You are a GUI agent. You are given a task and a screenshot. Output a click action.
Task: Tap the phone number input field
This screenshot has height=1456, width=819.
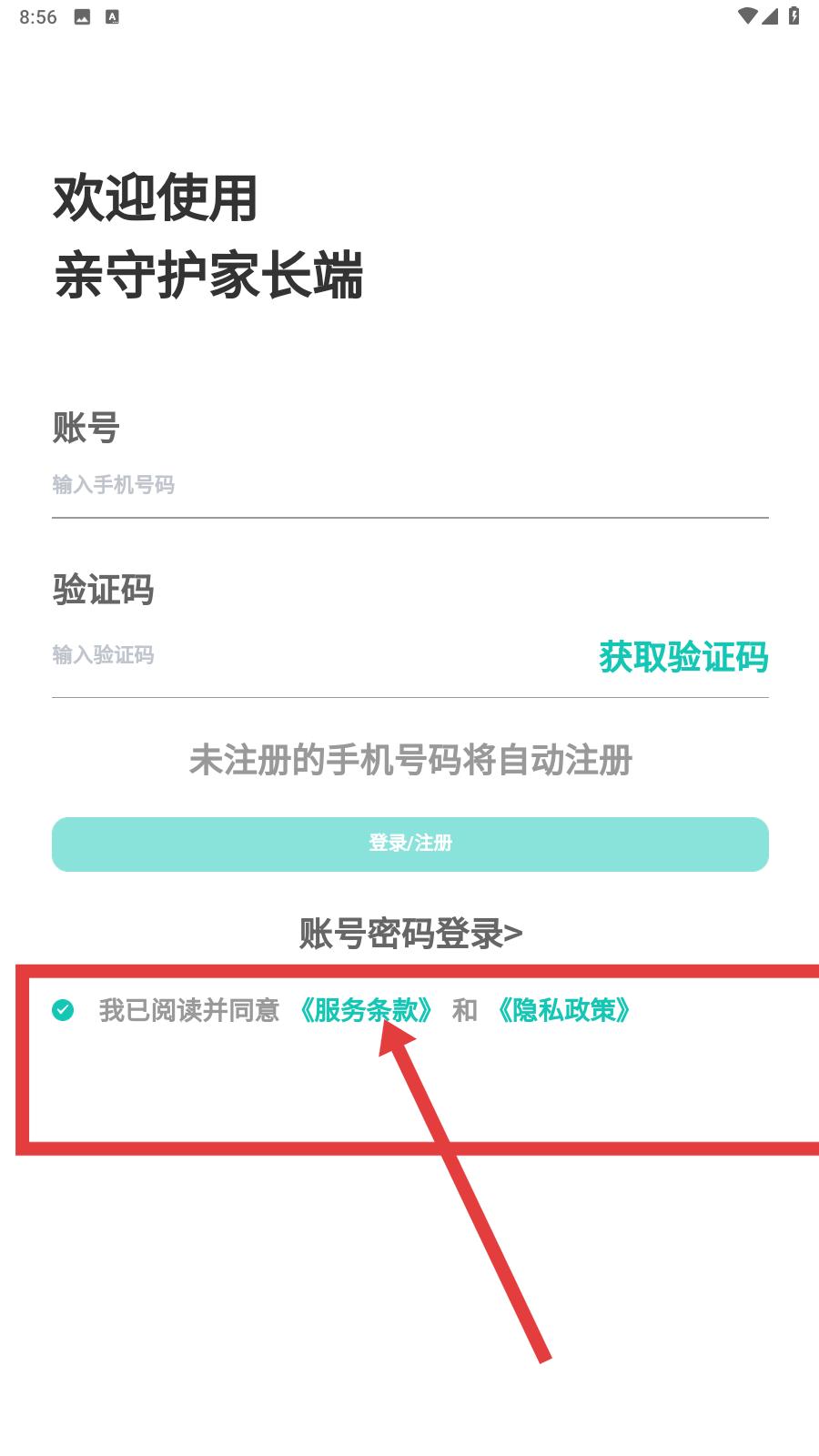tap(409, 485)
